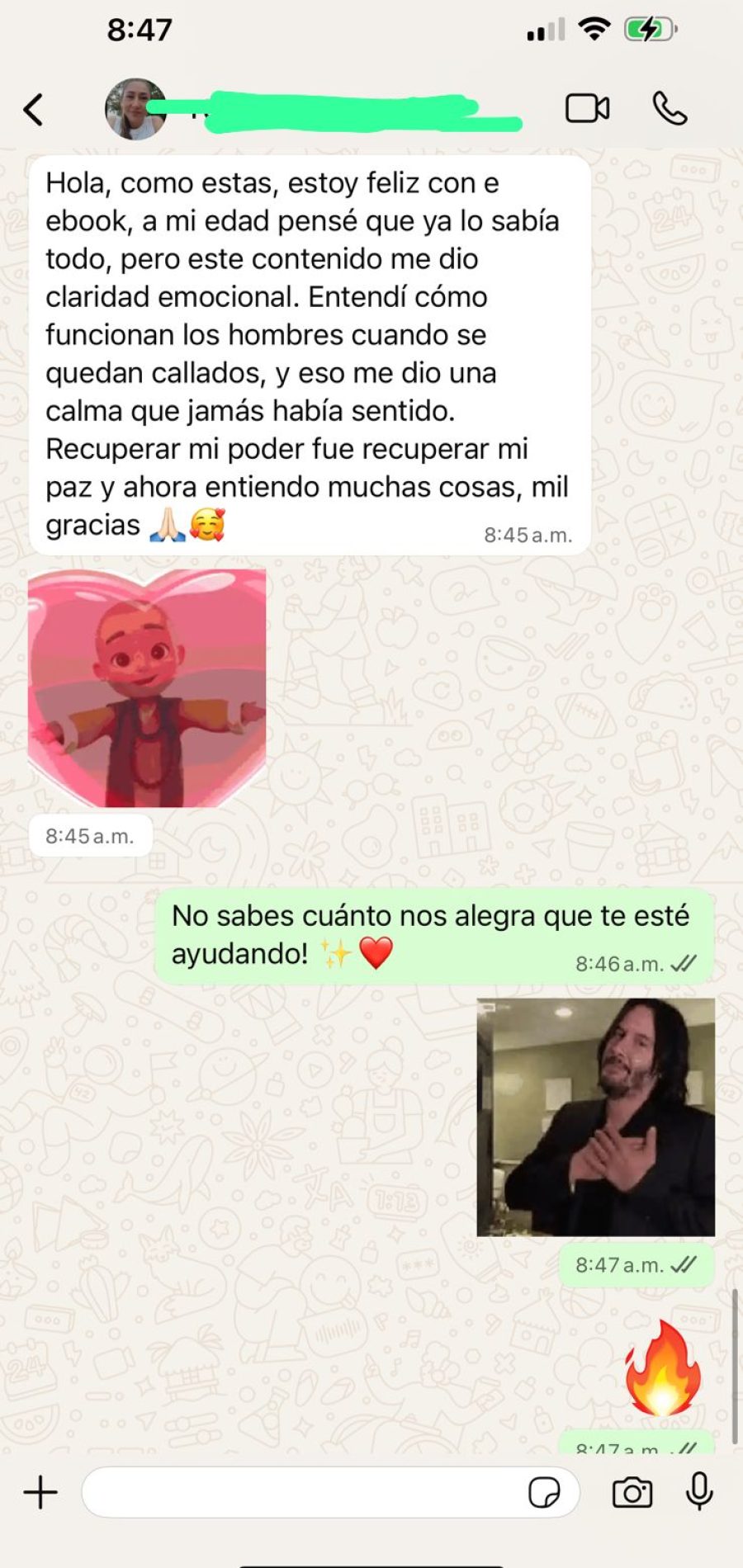Viewport: 743px width, 1568px height.
Task: Open the sticker picker in message field
Action: coord(544,1492)
